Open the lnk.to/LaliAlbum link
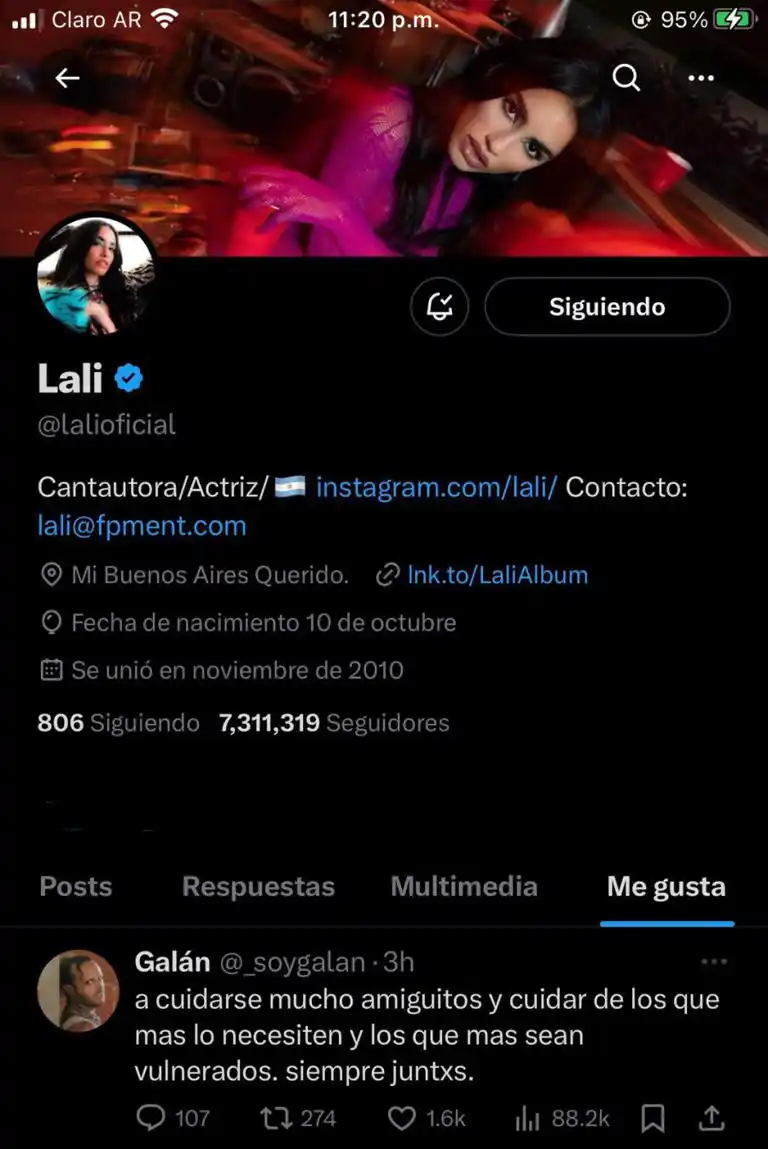Image resolution: width=768 pixels, height=1149 pixels. [497, 574]
